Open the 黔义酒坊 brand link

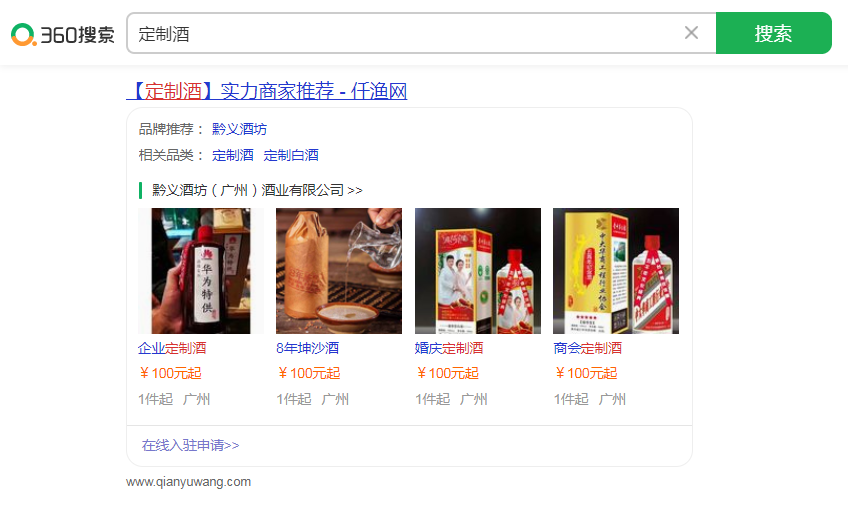point(239,129)
